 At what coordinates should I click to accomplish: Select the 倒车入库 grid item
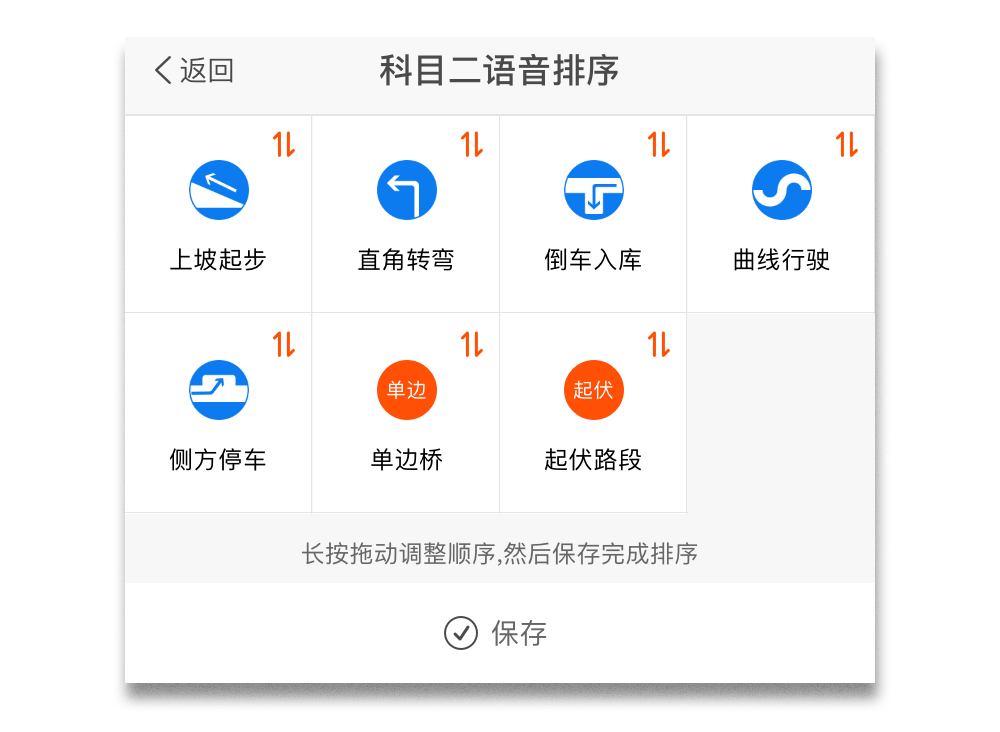coord(593,215)
